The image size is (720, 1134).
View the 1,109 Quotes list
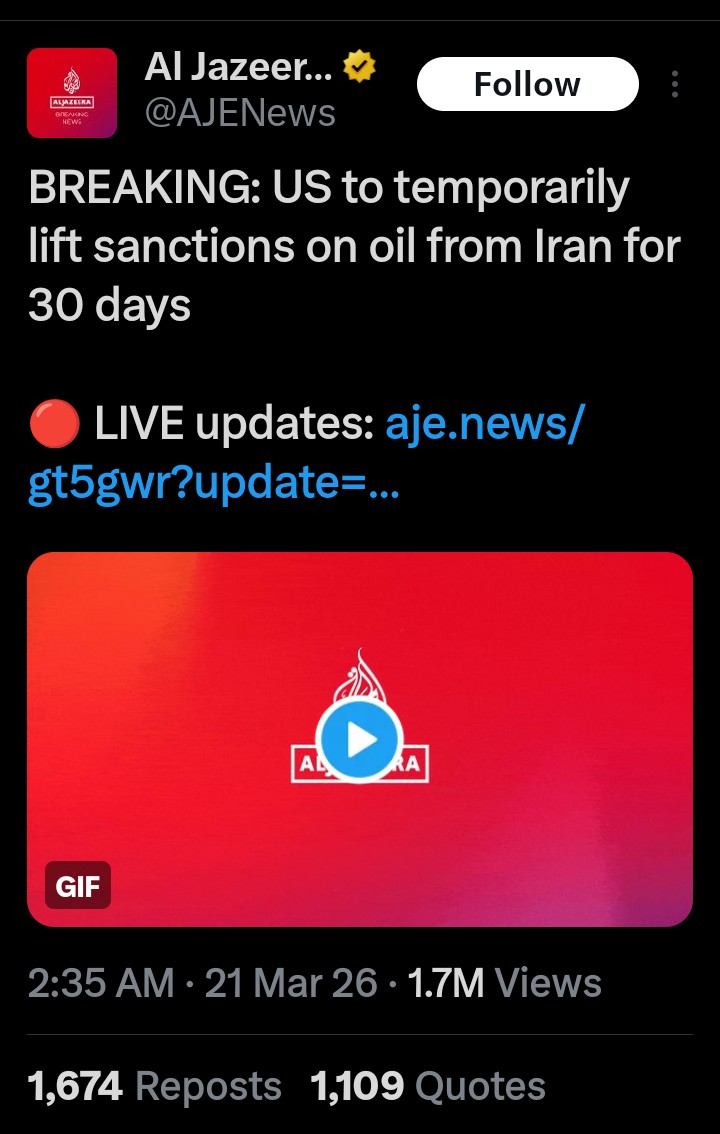(x=428, y=1086)
